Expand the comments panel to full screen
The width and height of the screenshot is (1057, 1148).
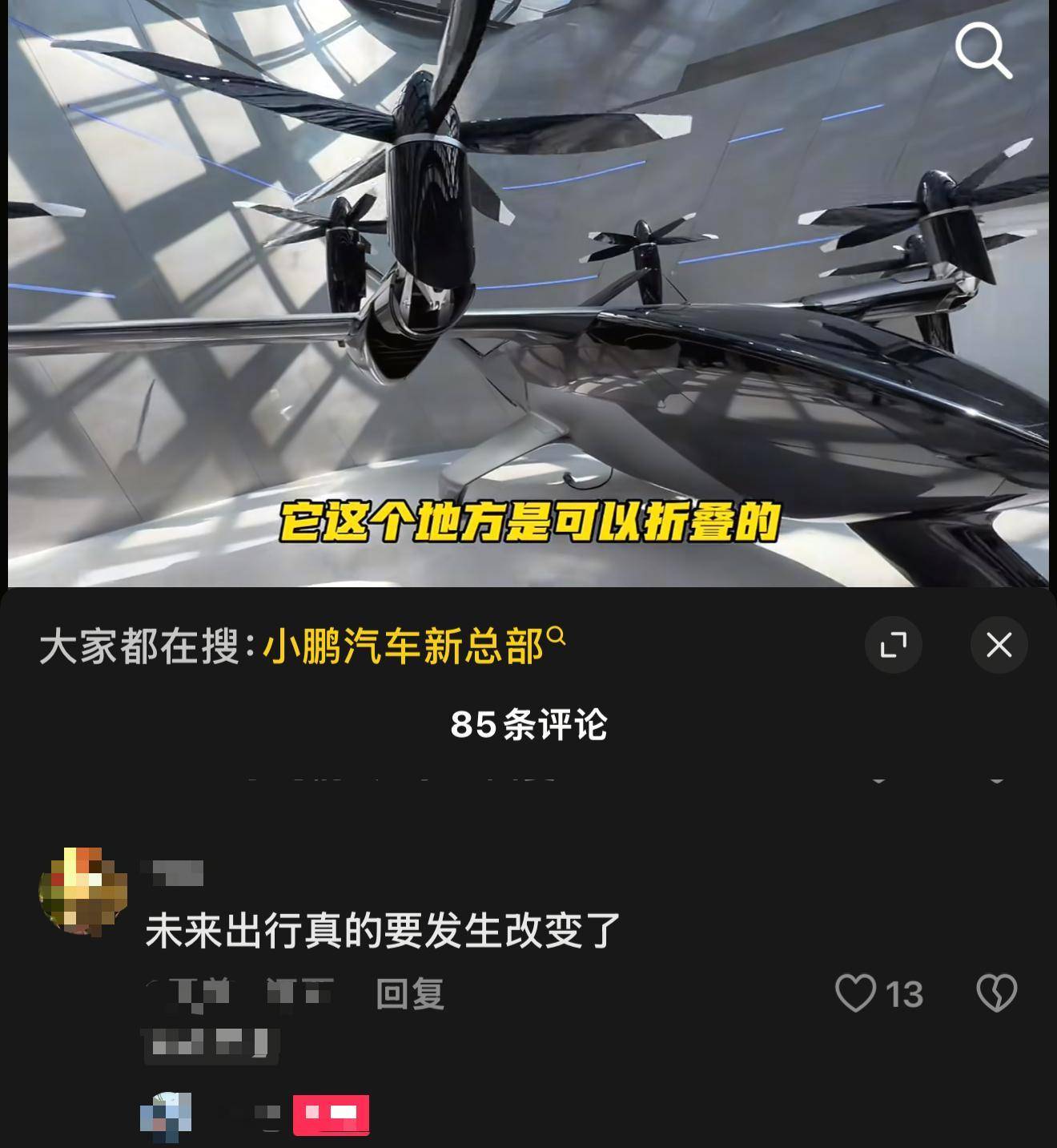click(x=893, y=645)
